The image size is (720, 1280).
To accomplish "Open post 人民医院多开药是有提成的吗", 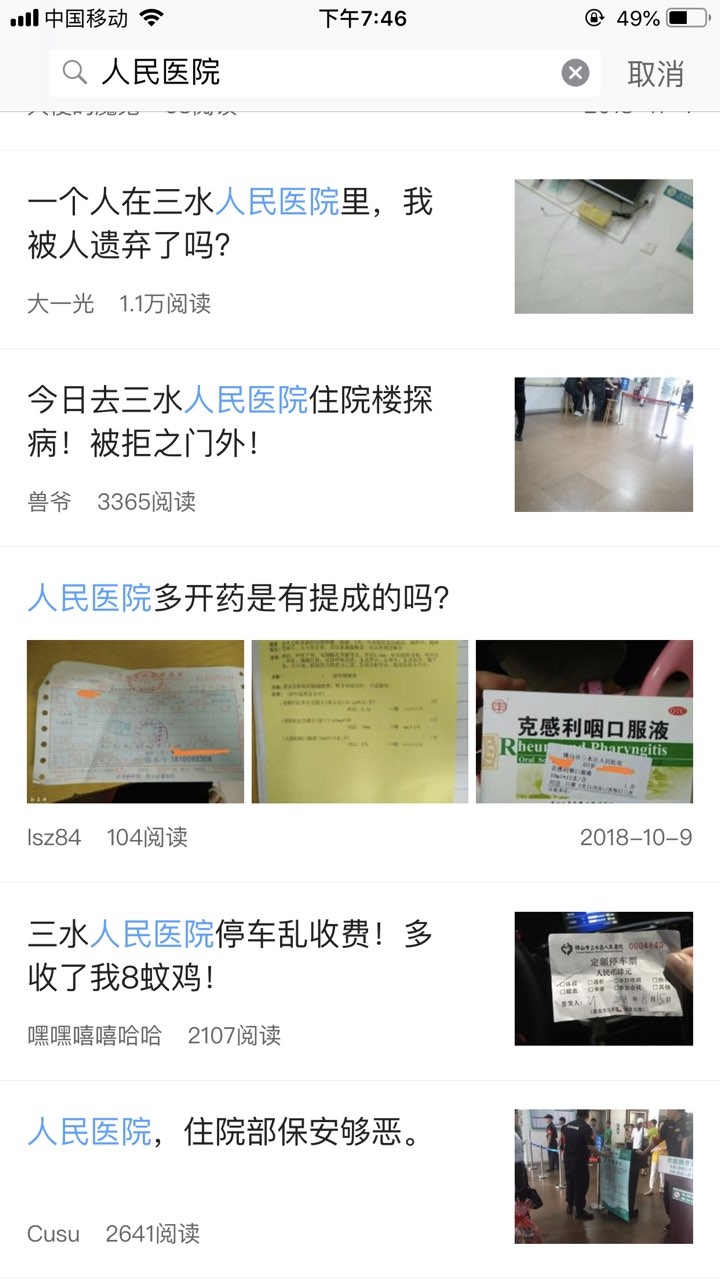I will [x=238, y=598].
